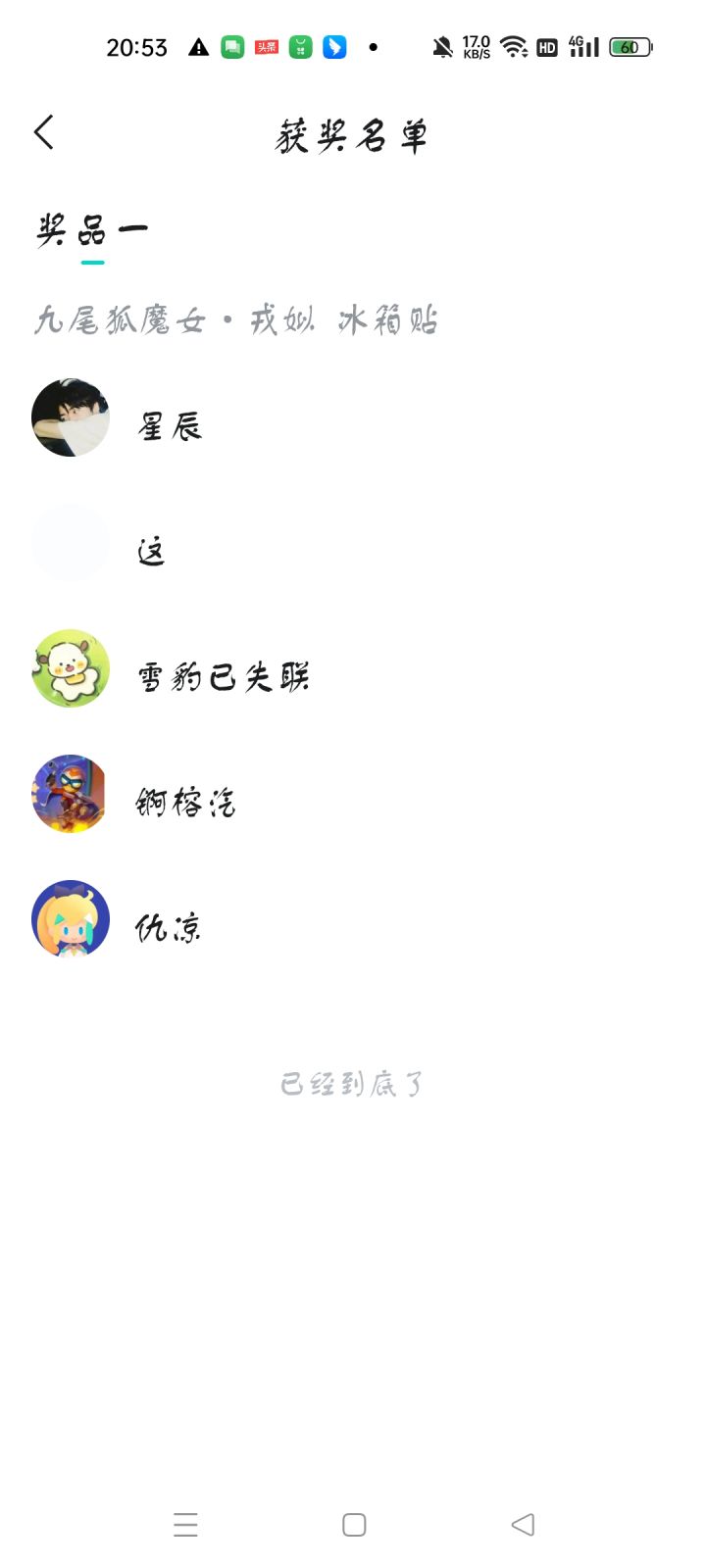Tap the HD indicator icon
This screenshot has width=706, height=1568.
click(546, 46)
